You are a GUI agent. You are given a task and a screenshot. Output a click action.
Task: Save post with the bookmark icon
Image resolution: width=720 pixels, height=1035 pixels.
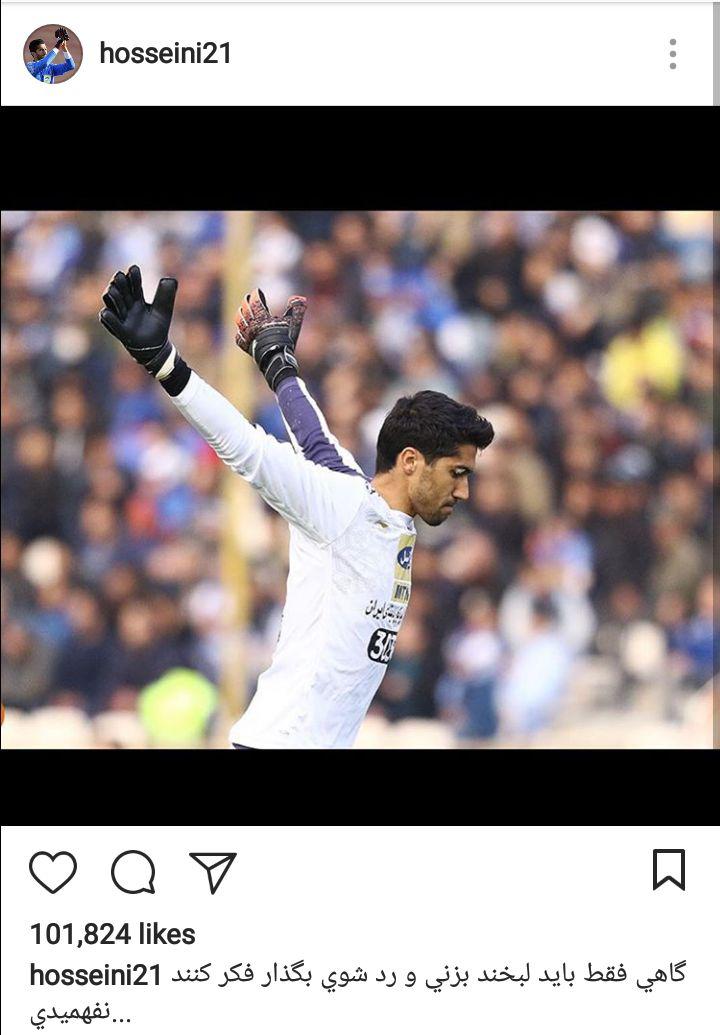(668, 870)
